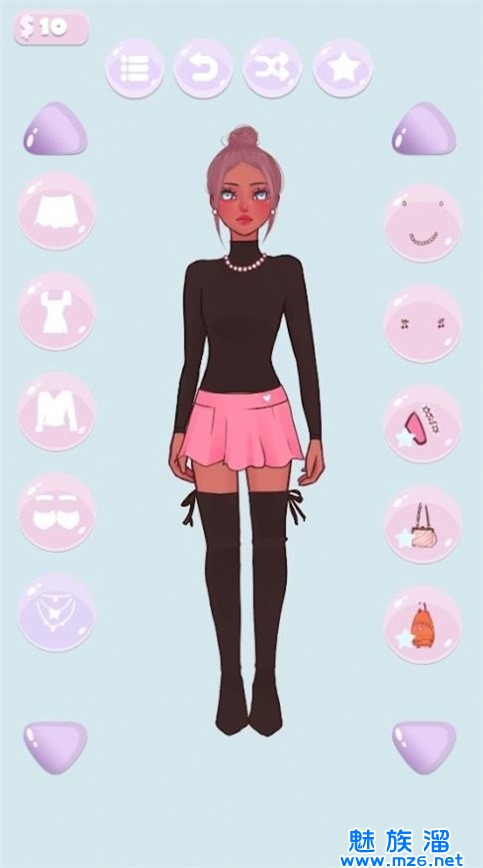
Task: Open the long-sleeve top category
Action: (56, 411)
